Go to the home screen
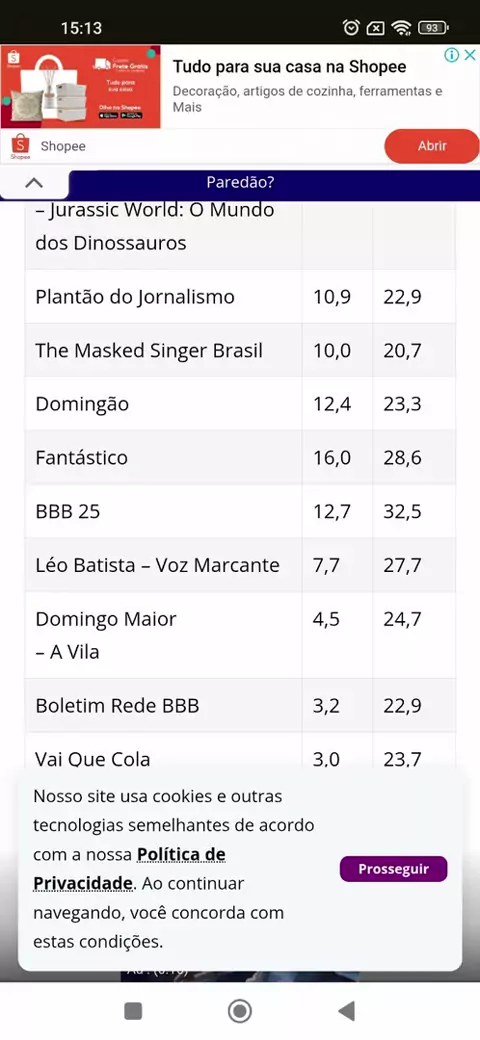Viewport: 480px width, 1040px height. tap(239, 1011)
